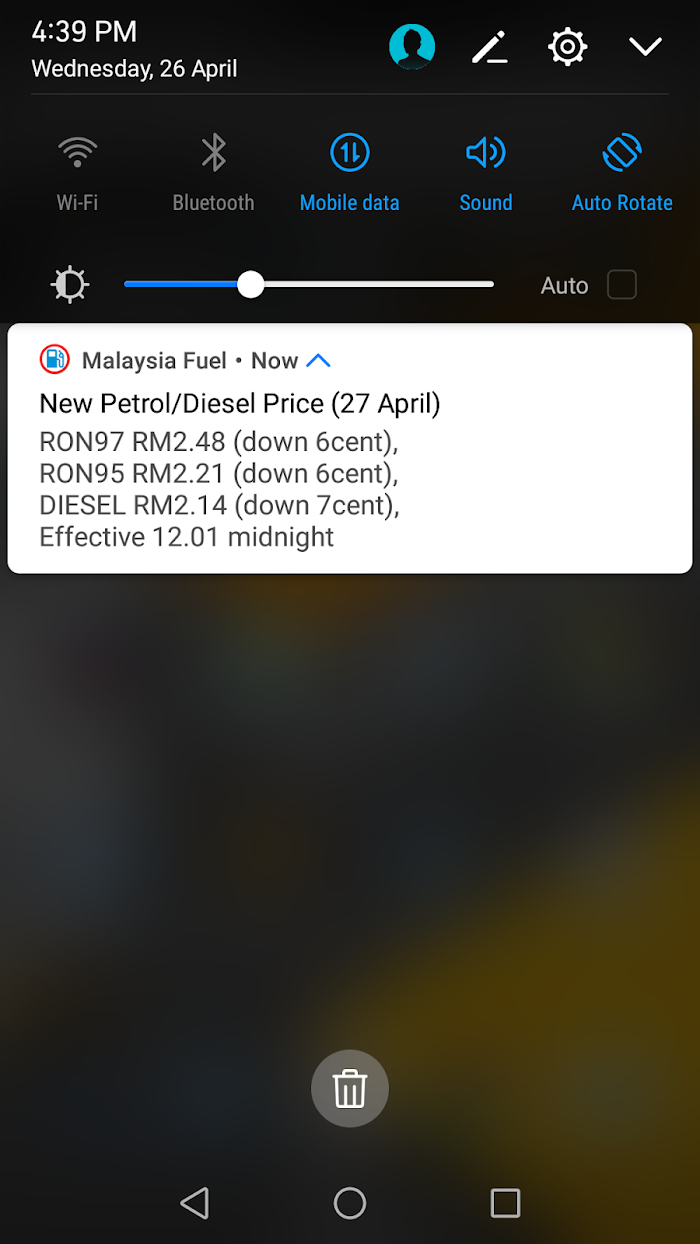Turn on Wi-Fi

click(x=77, y=174)
